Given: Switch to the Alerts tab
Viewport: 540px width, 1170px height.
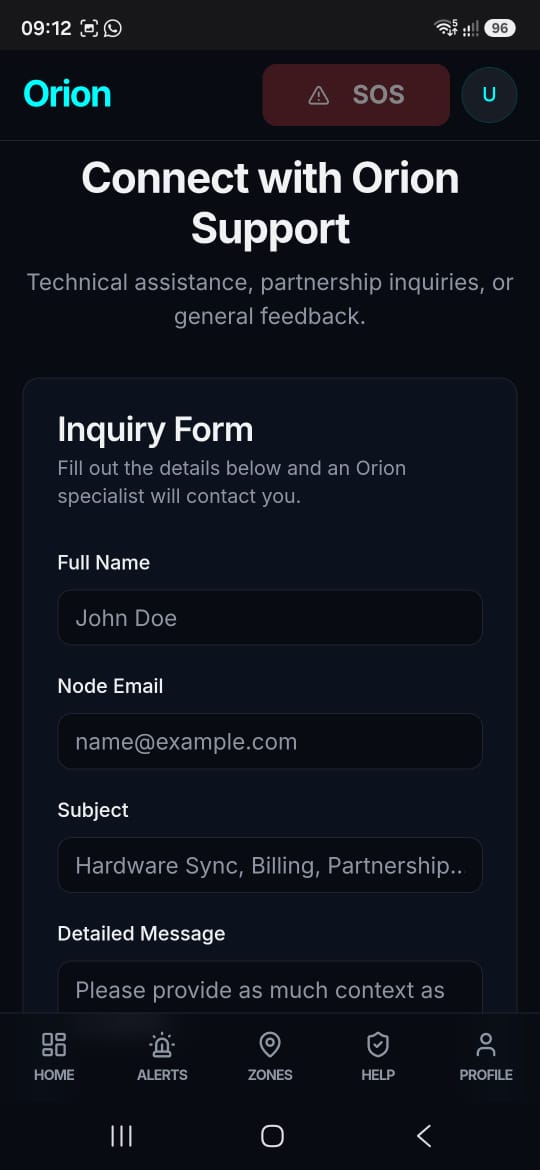Looking at the screenshot, I should (162, 1057).
